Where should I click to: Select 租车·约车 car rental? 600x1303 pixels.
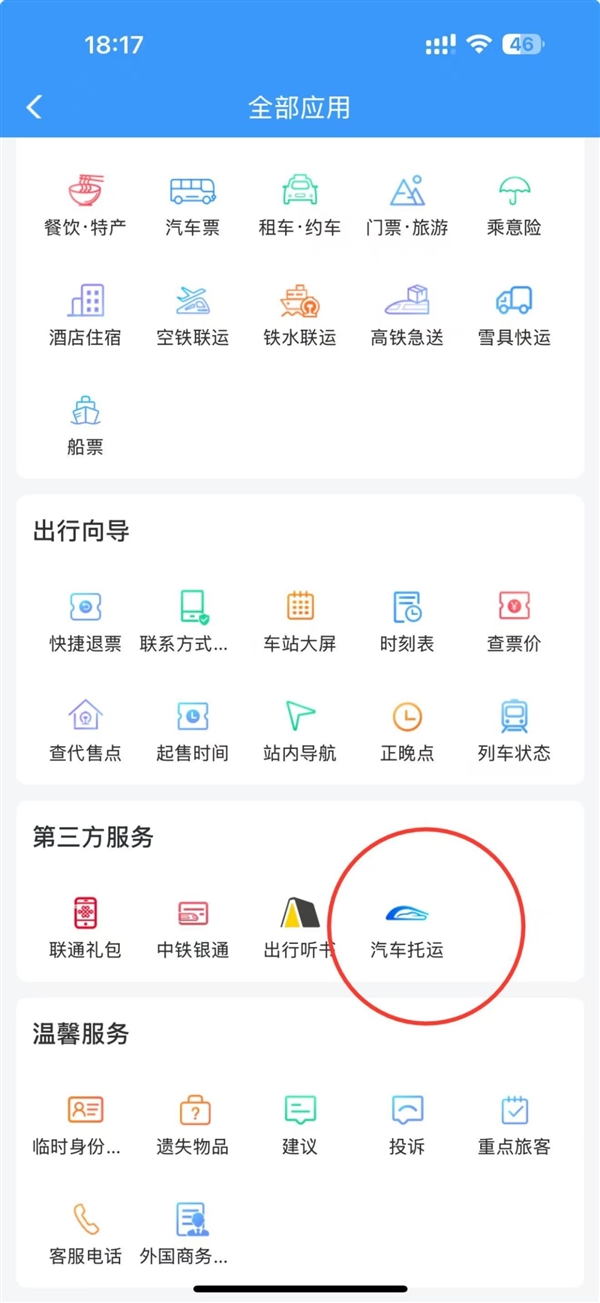[299, 203]
